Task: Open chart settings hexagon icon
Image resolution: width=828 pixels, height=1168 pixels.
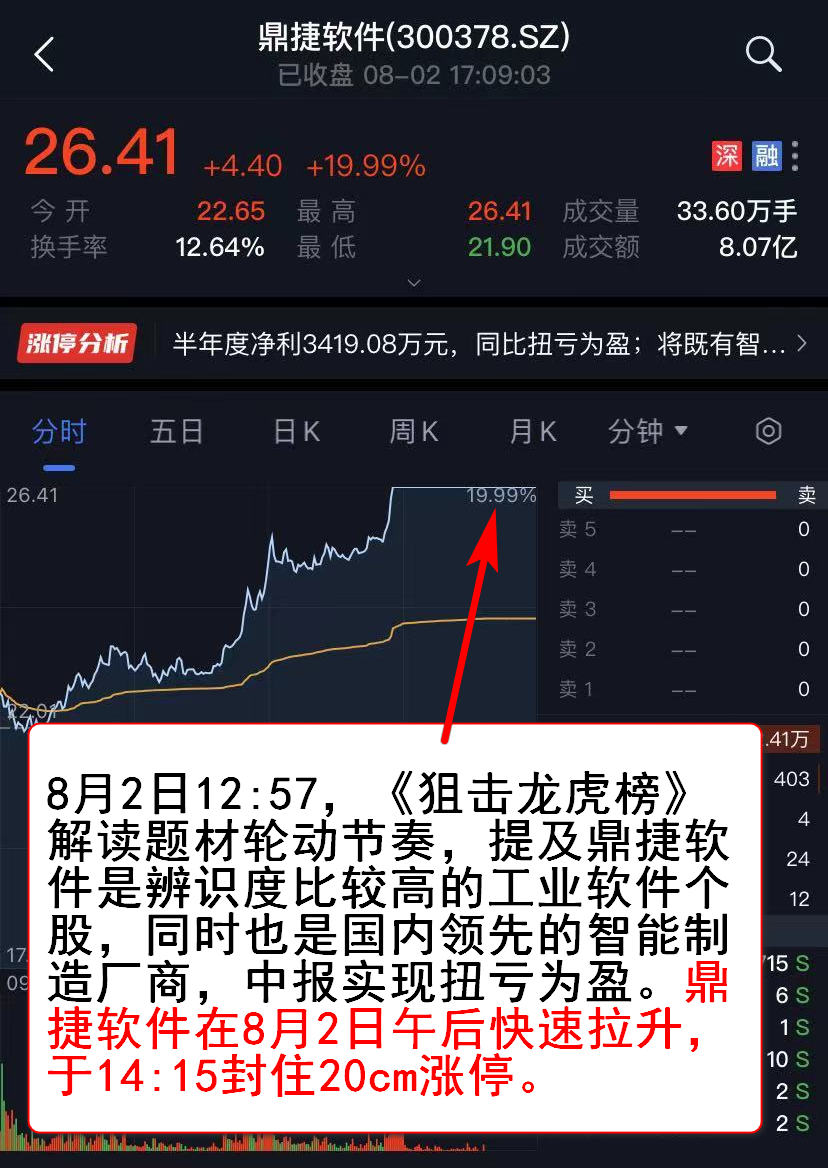Action: pos(768,432)
